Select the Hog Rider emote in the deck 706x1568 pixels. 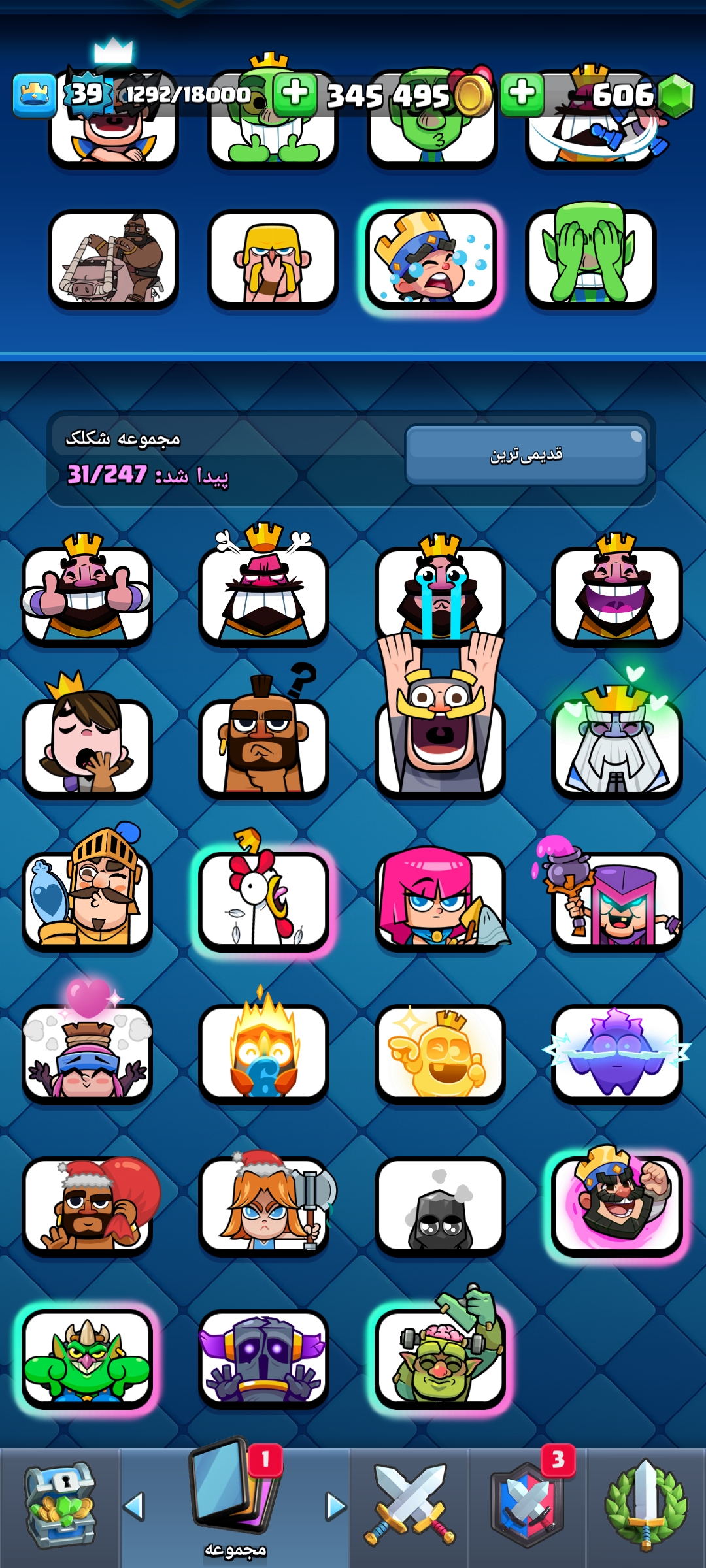click(113, 259)
